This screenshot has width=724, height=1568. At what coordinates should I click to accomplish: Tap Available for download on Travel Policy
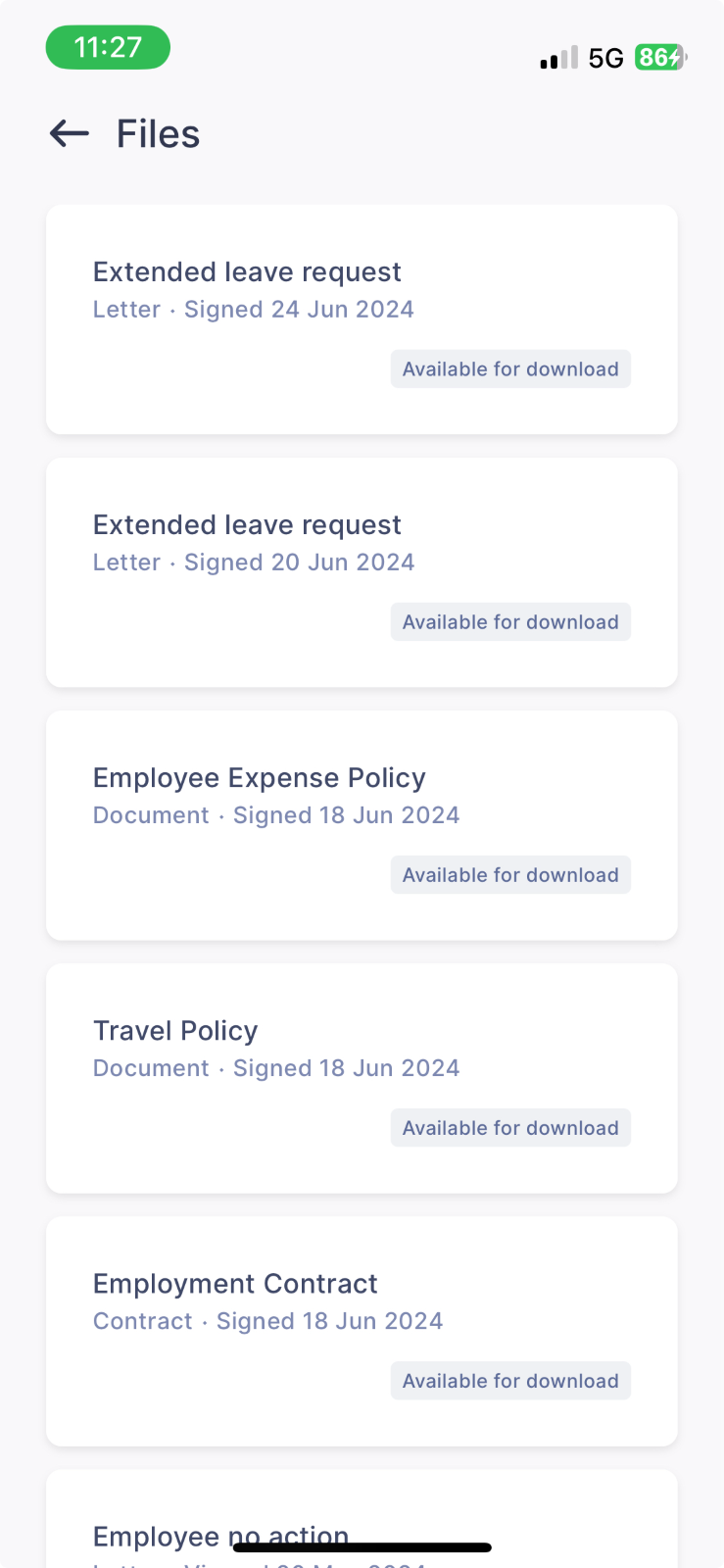point(510,1128)
